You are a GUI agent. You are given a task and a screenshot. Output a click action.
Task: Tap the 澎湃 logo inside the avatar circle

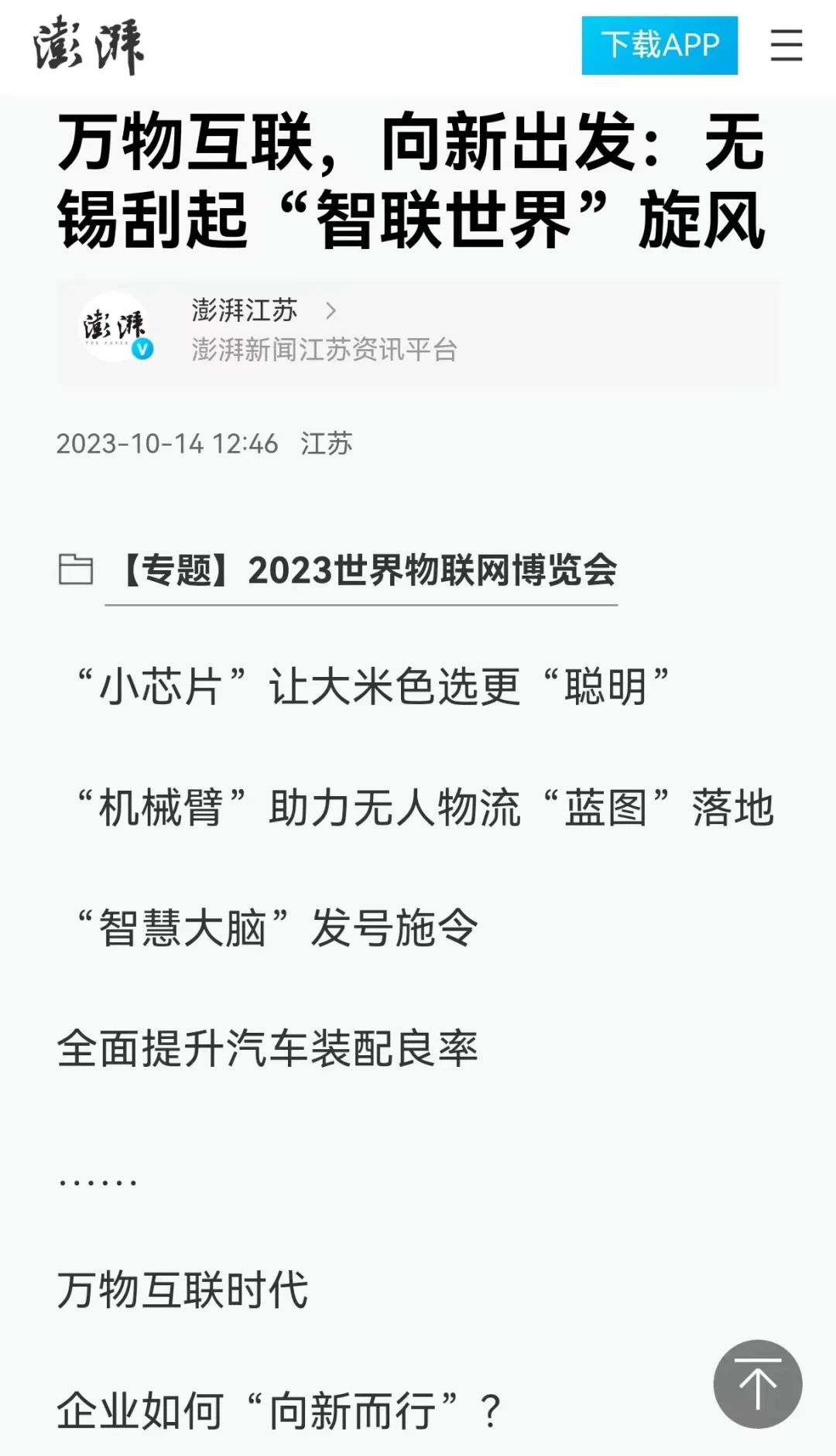tap(115, 325)
